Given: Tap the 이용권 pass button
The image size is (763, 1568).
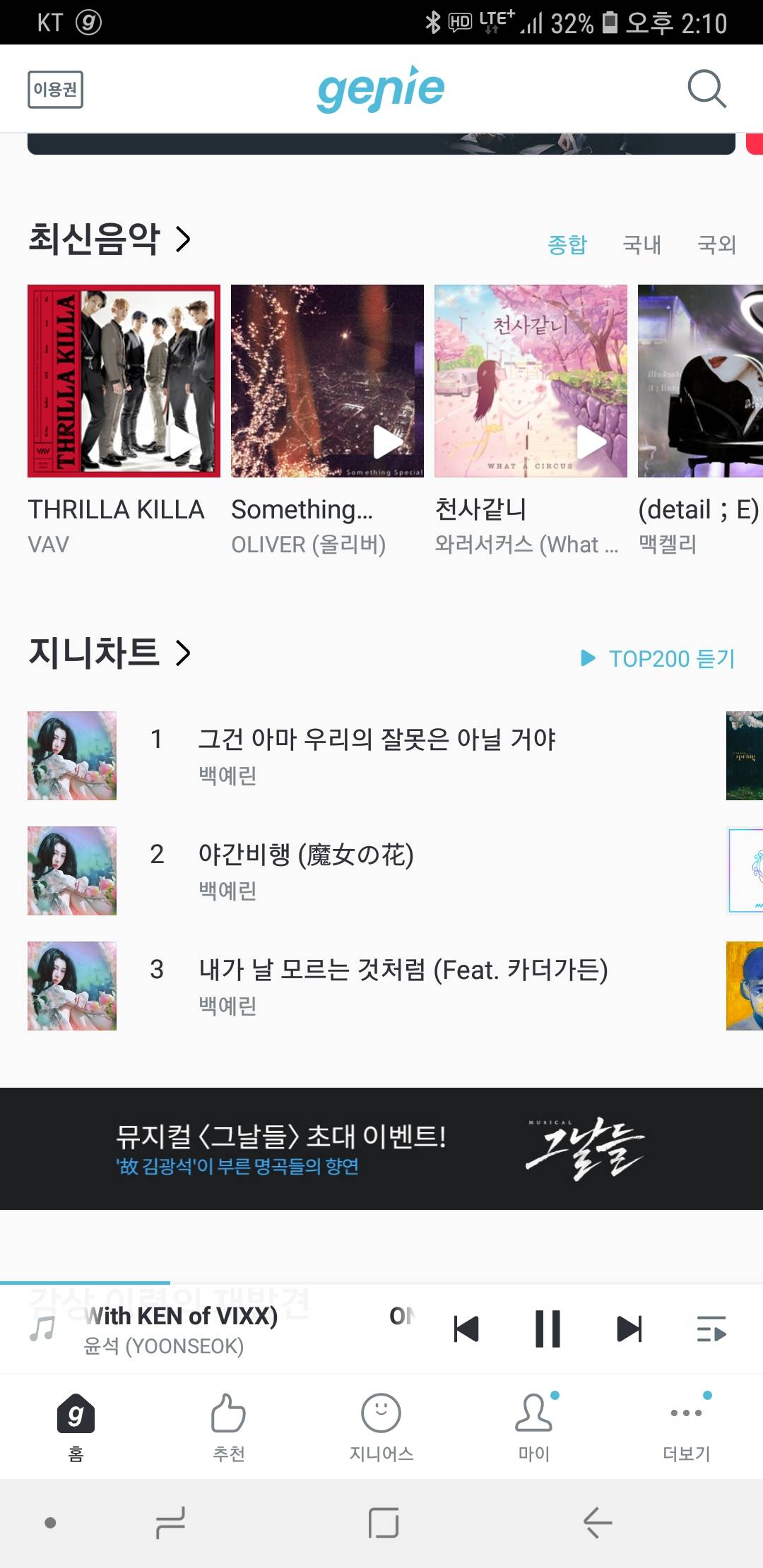Looking at the screenshot, I should click(55, 90).
